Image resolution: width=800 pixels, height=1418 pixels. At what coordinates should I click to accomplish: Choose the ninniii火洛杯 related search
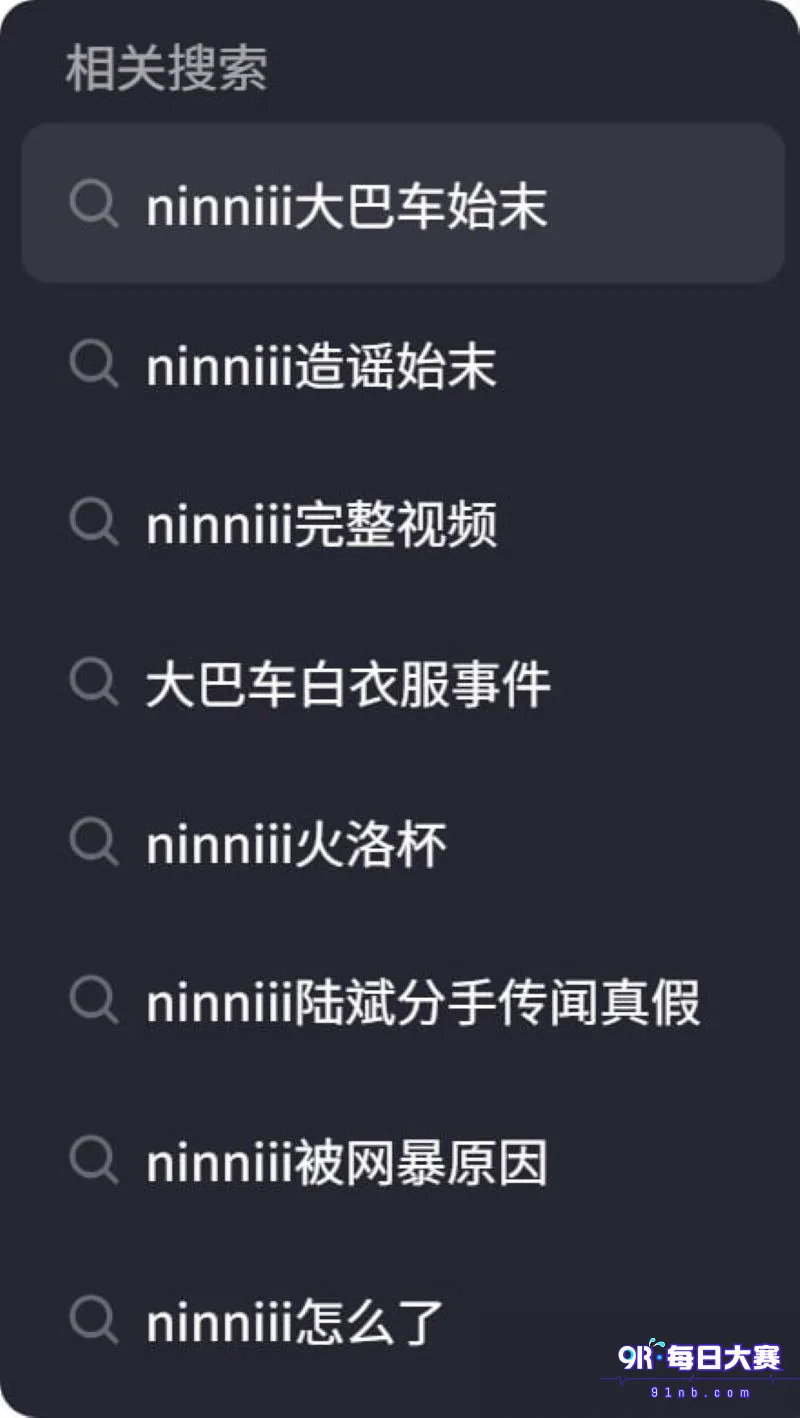point(403,843)
